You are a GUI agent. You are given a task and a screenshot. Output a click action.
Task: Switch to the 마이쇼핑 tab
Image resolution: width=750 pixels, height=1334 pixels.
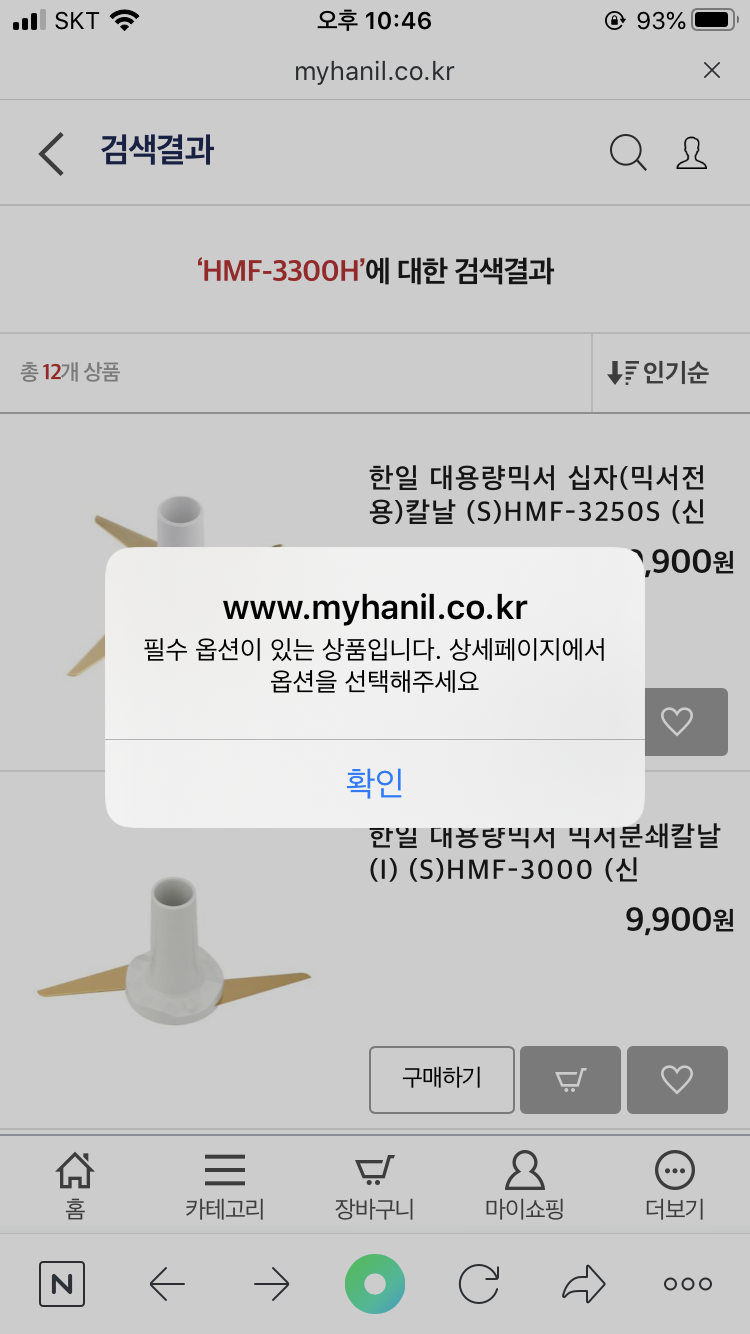(x=525, y=1185)
